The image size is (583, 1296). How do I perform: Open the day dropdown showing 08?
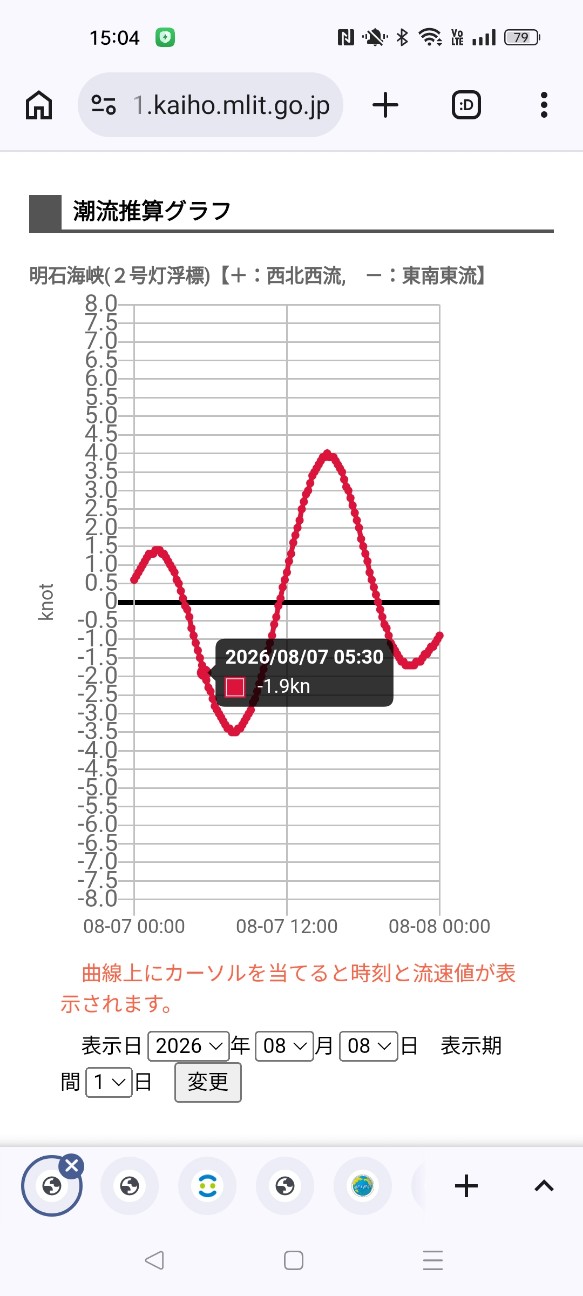369,1047
